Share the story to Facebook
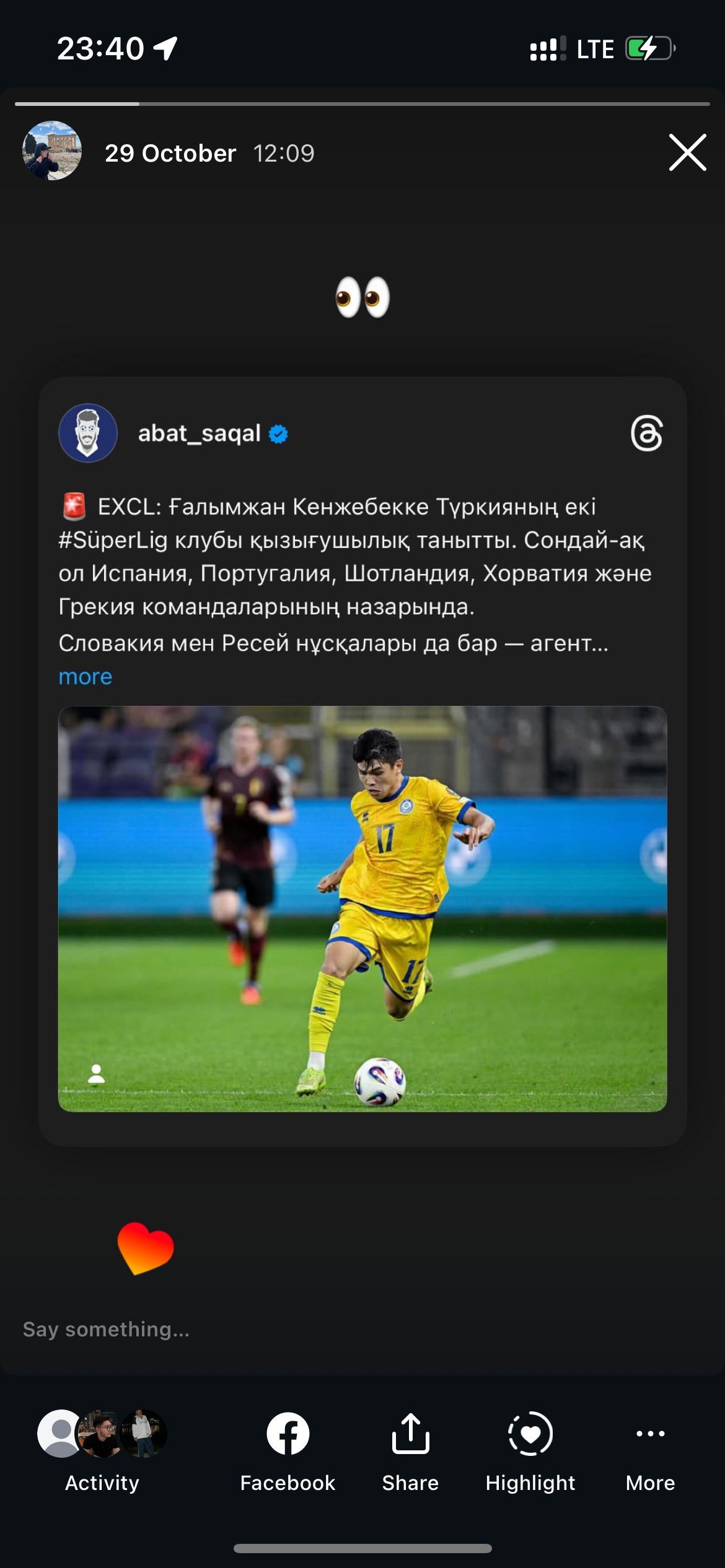This screenshot has width=725, height=1568. (x=288, y=1450)
